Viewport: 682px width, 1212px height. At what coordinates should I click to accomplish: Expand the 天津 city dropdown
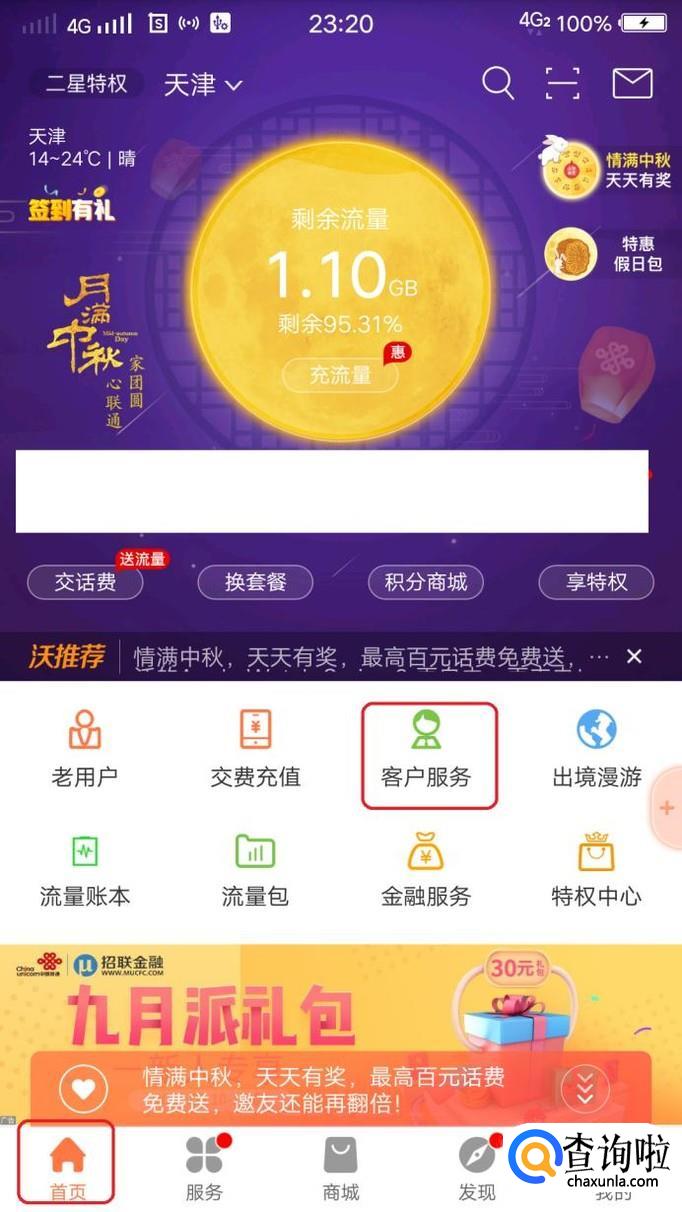coord(203,85)
